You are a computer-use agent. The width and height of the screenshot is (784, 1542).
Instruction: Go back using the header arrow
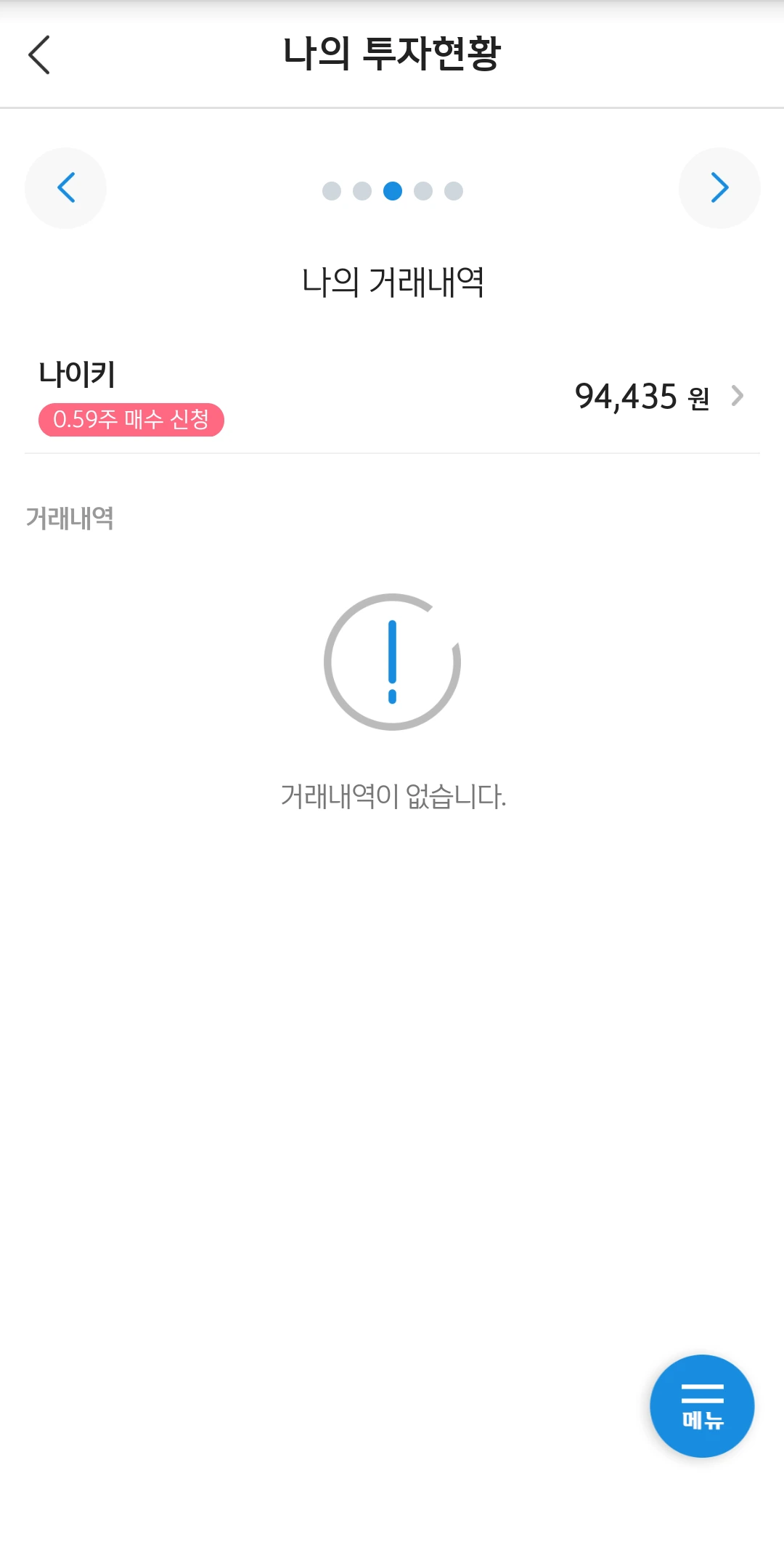click(x=39, y=54)
